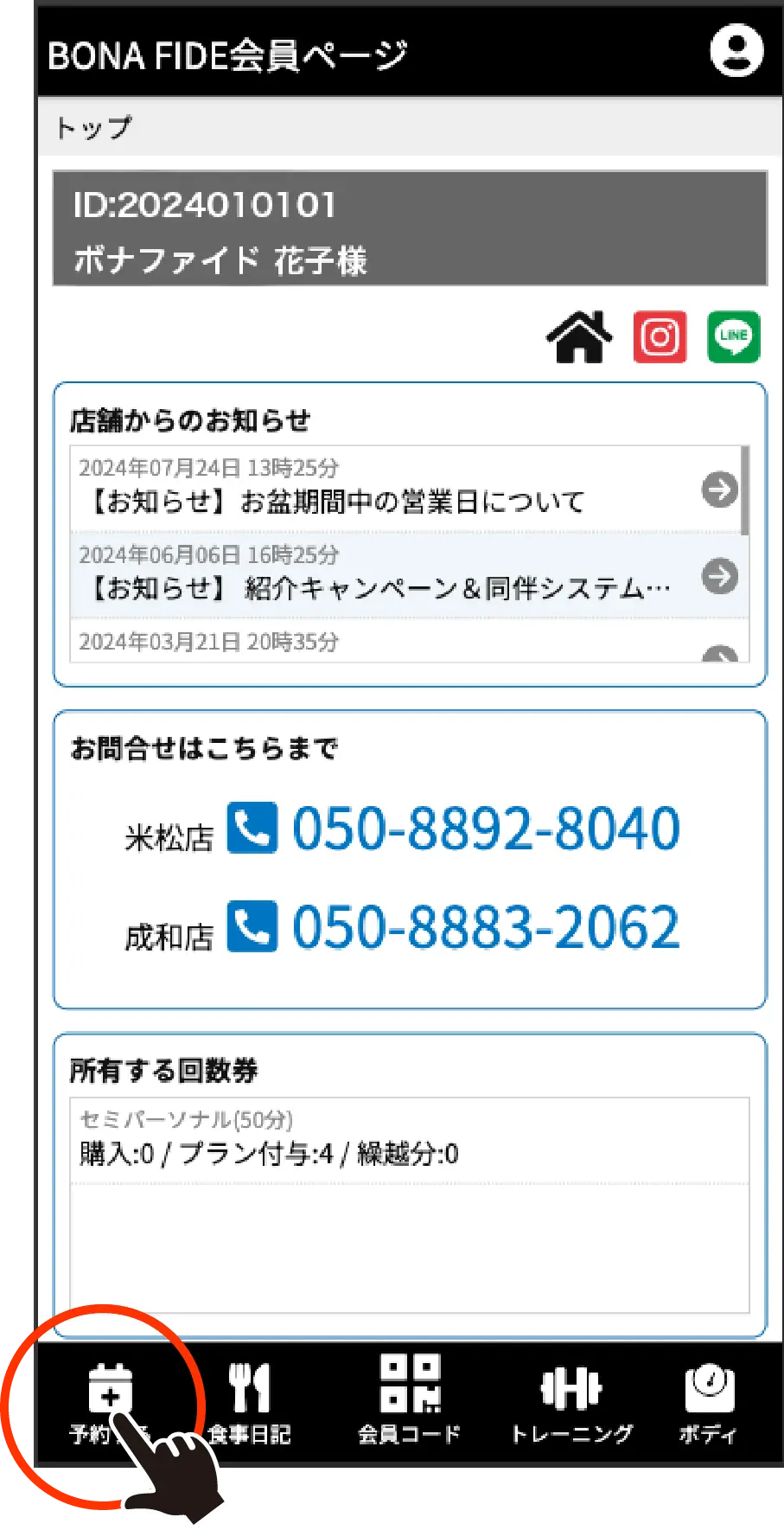
Task: Open the 紹介キャンペーン&同伴システム notice
Action: coord(406,576)
